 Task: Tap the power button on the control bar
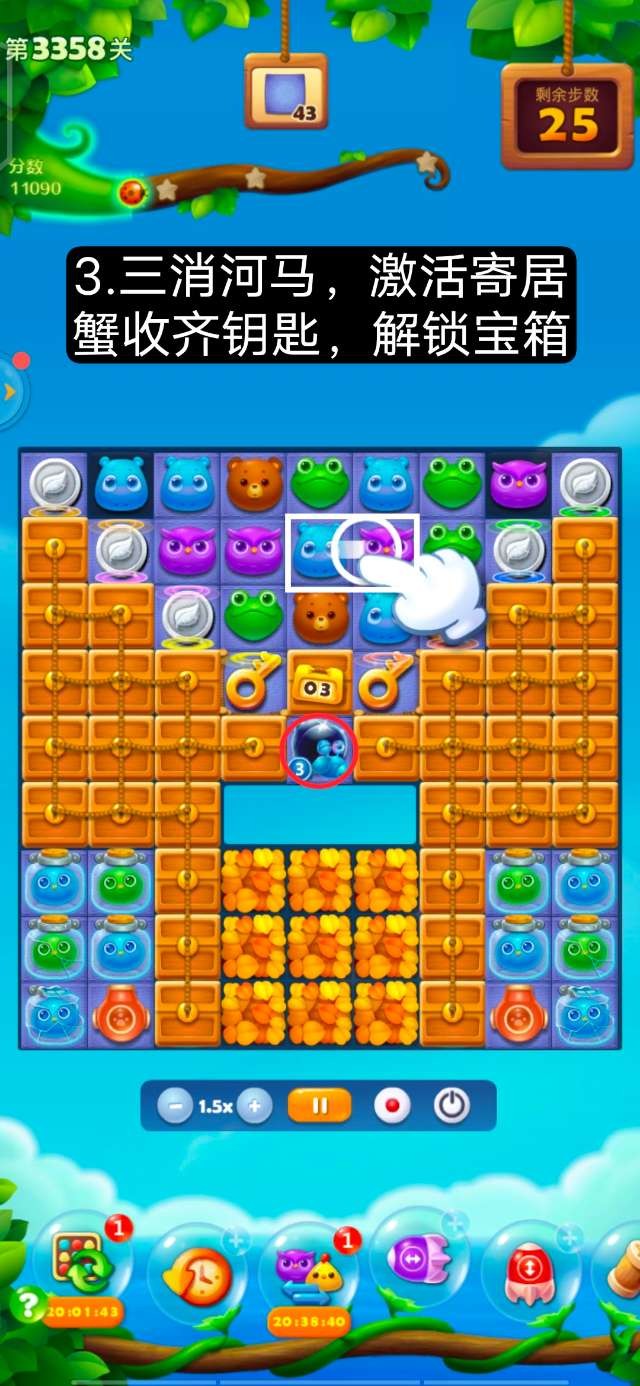(451, 1107)
